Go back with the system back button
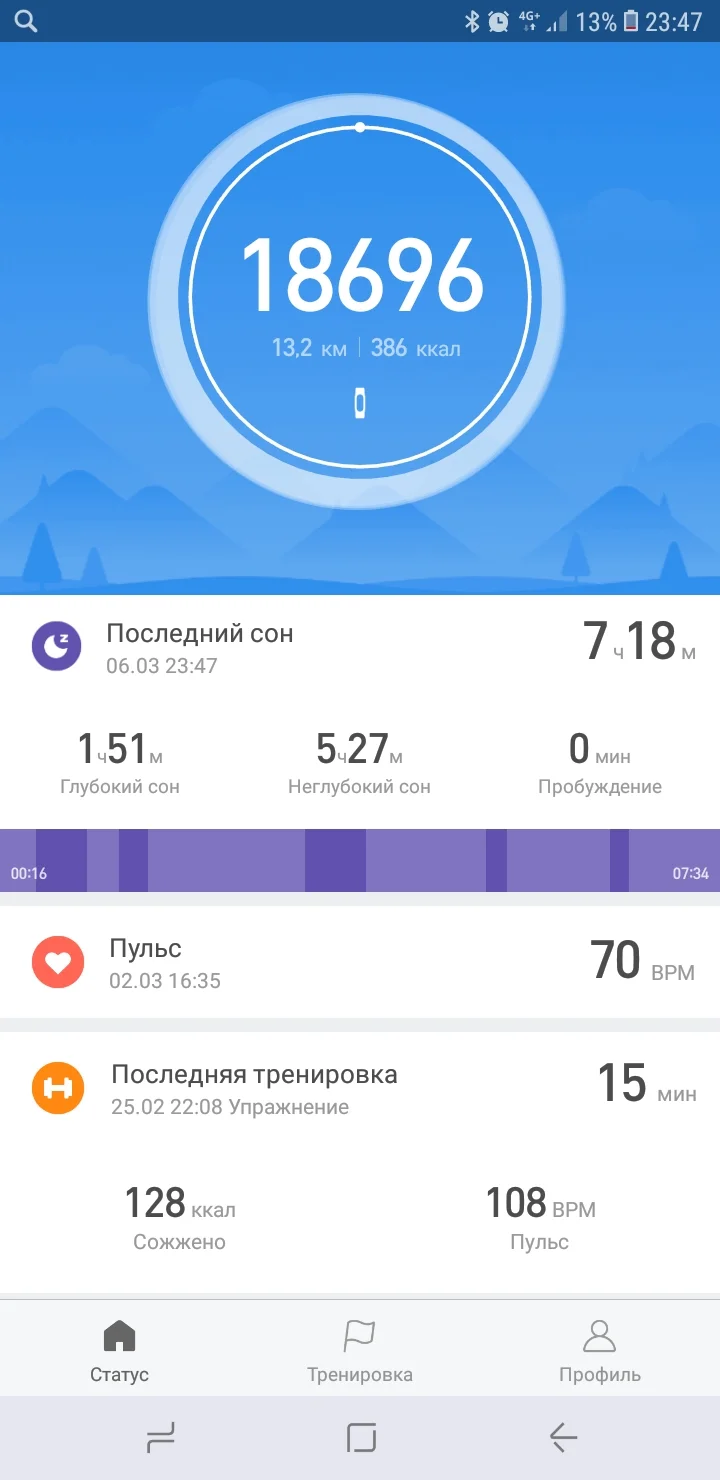720x1480 pixels. 563,1438
